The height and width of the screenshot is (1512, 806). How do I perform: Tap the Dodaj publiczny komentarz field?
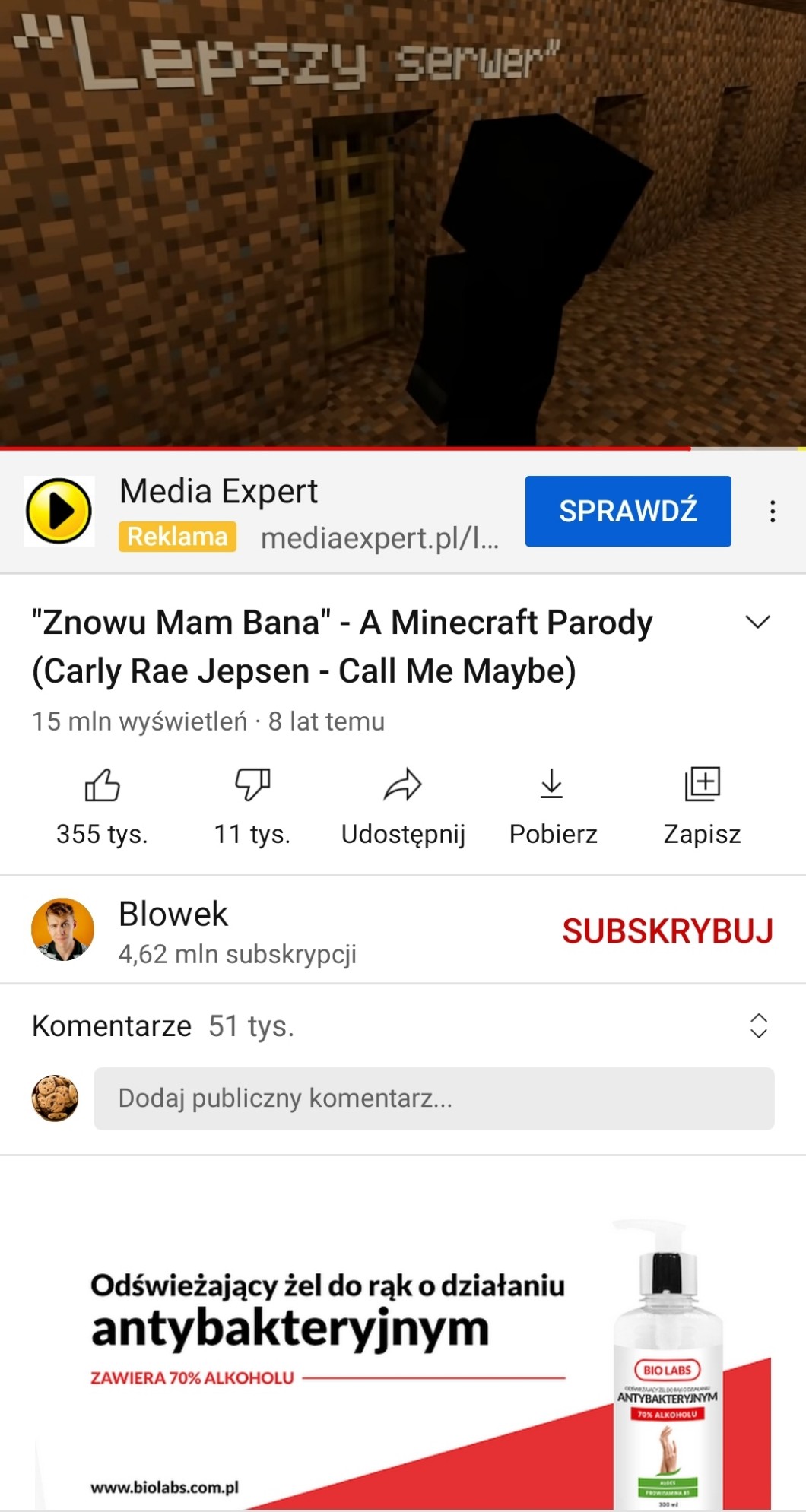(433, 1098)
